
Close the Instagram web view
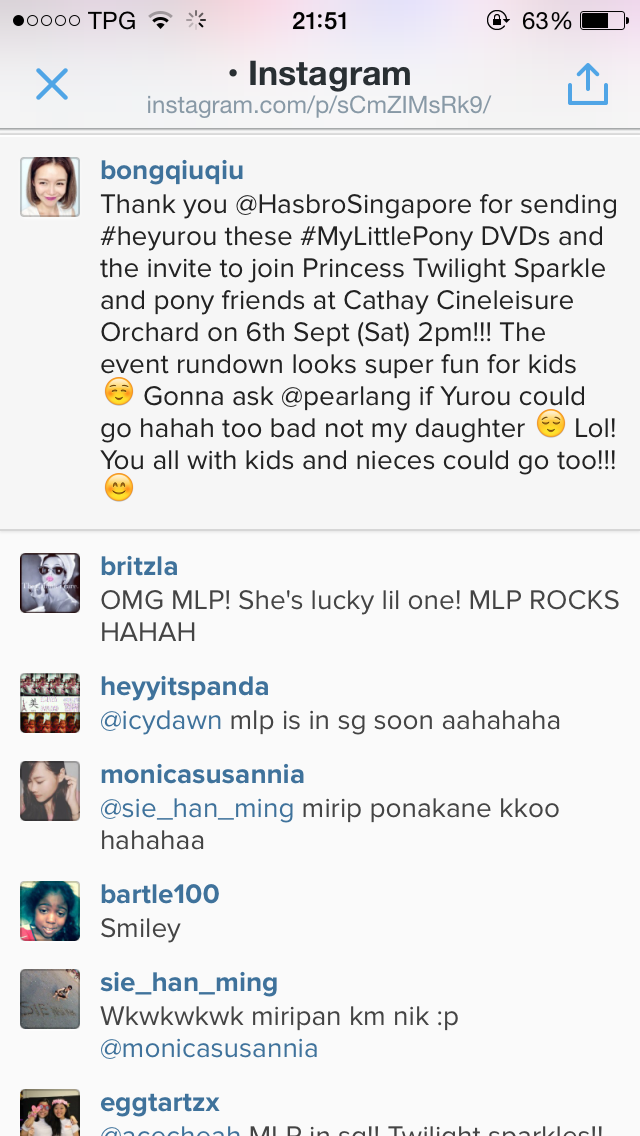coord(52,84)
